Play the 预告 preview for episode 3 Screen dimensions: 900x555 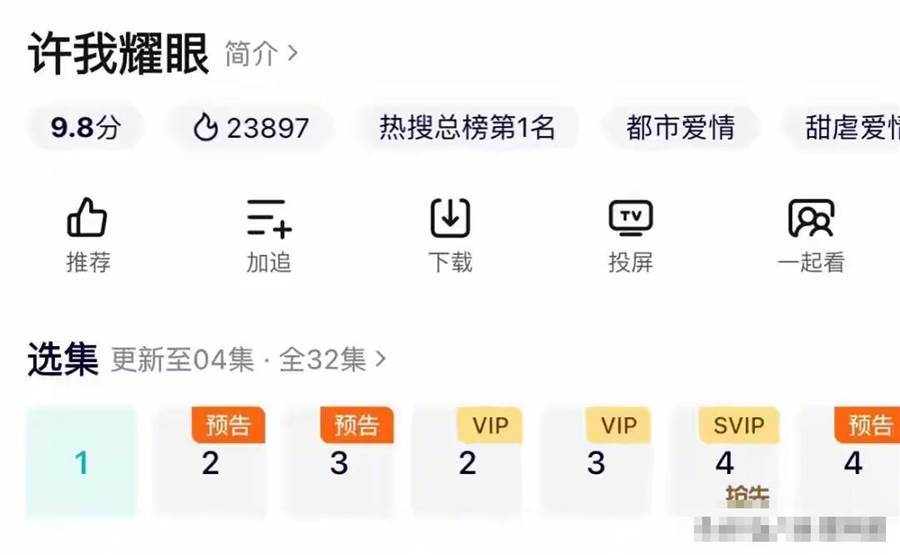click(339, 463)
